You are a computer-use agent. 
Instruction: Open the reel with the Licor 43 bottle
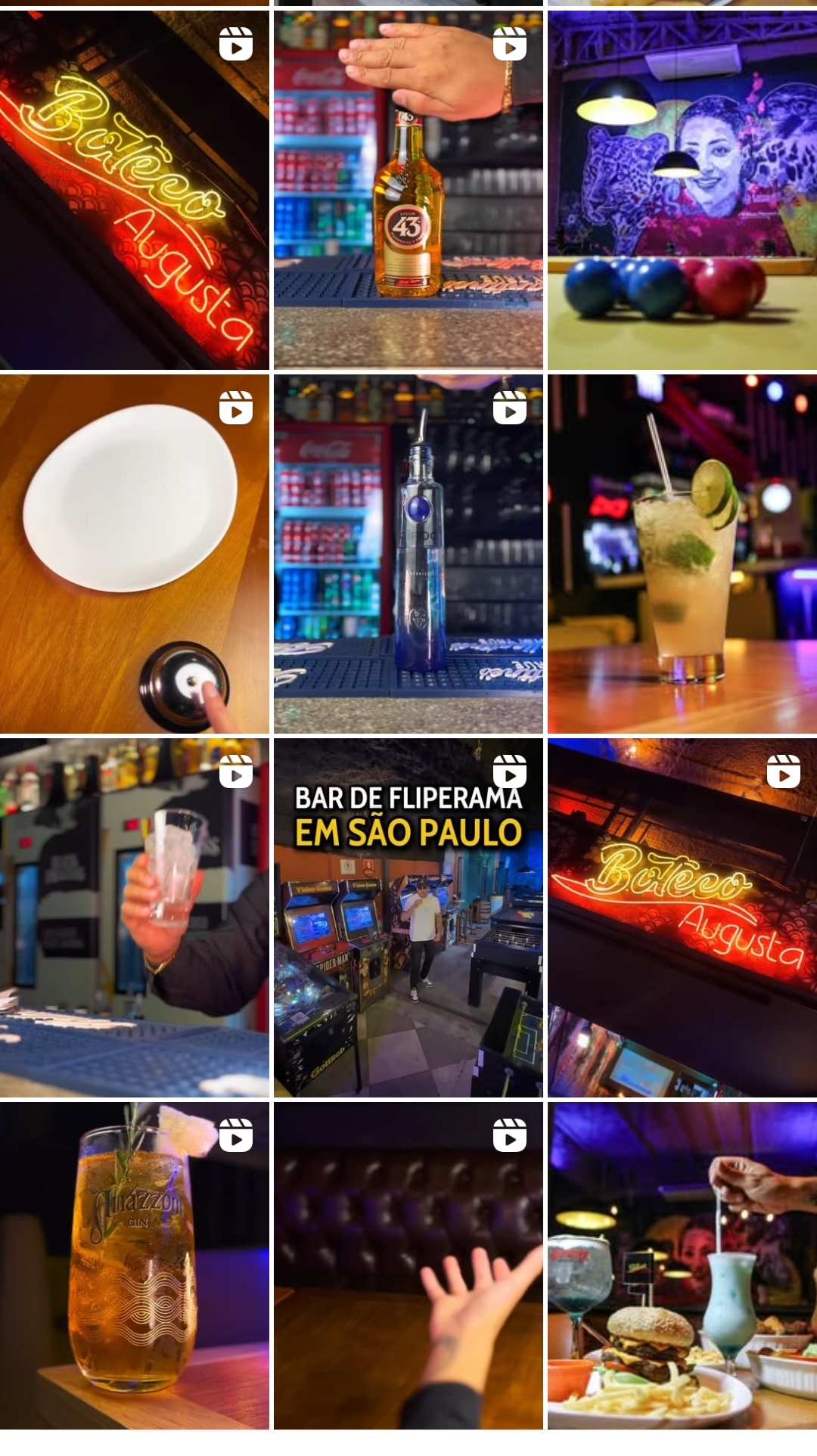(408, 189)
